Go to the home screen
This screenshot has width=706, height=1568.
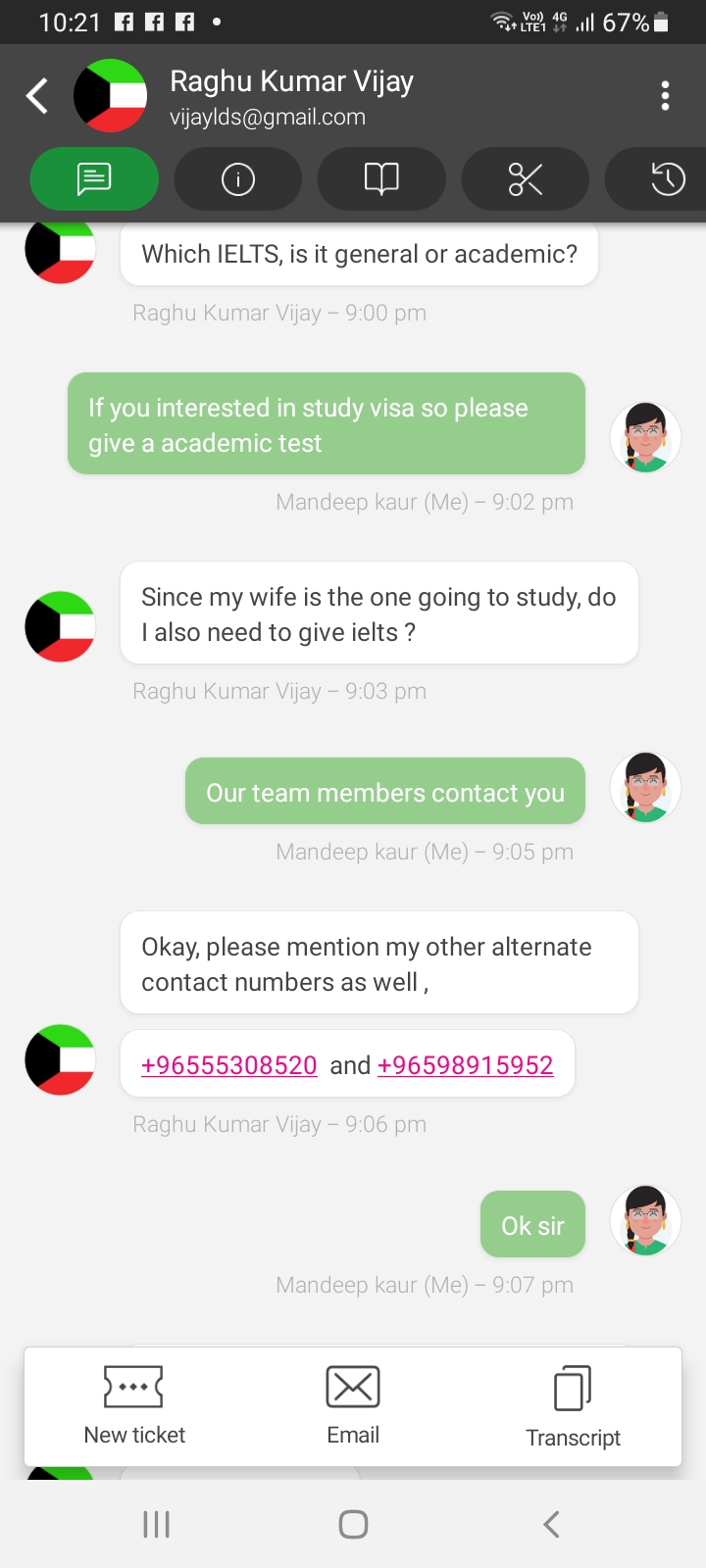[353, 1524]
